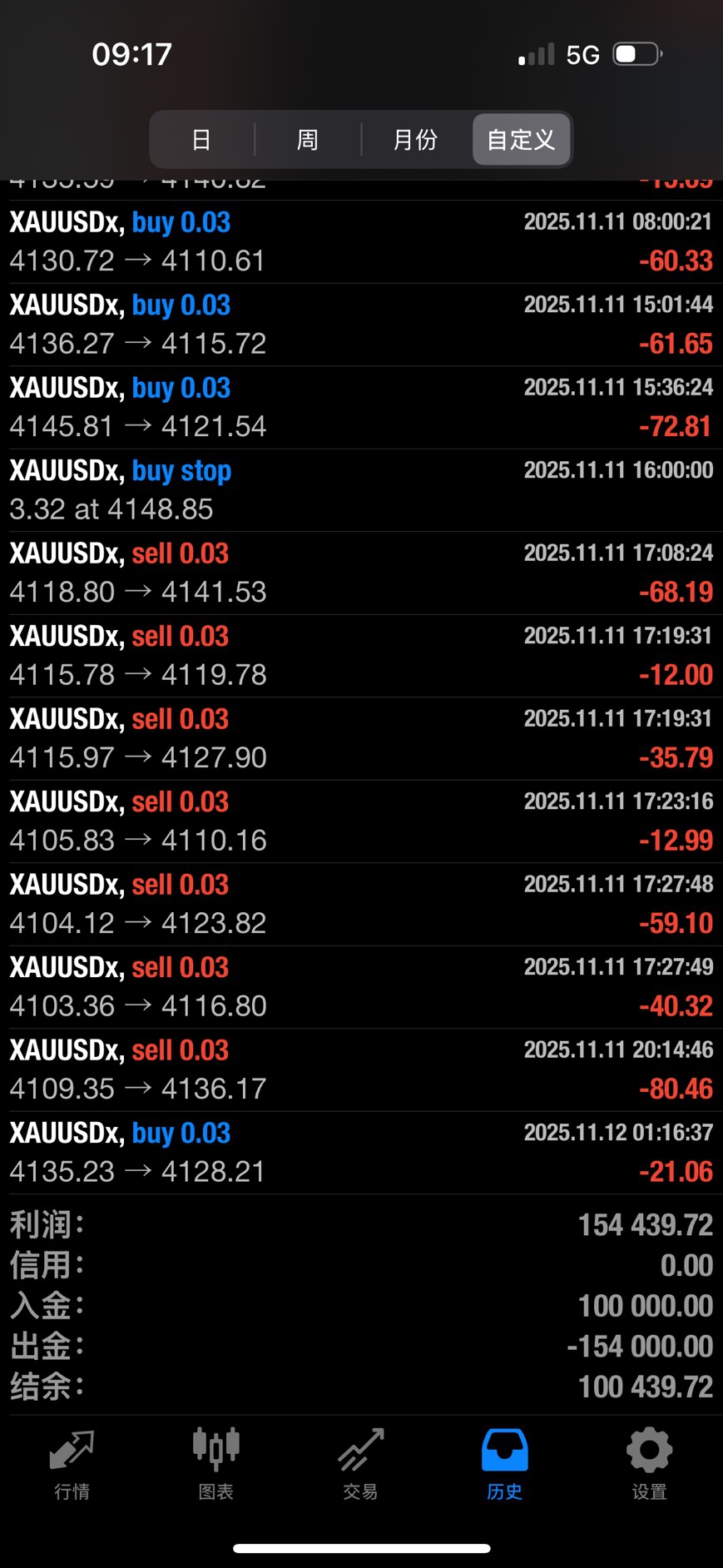Go to the 图表 chart tab
Image resolution: width=723 pixels, height=1568 pixels.
coord(216,1465)
